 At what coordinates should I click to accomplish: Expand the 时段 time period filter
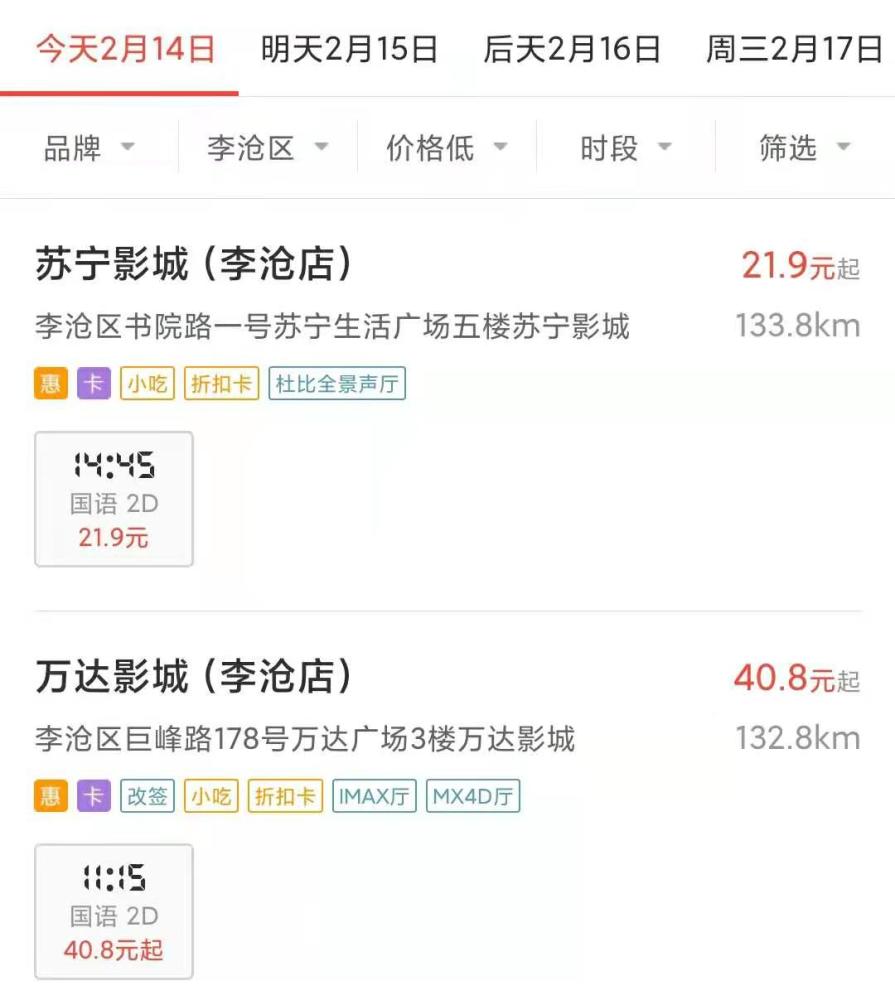click(x=625, y=148)
